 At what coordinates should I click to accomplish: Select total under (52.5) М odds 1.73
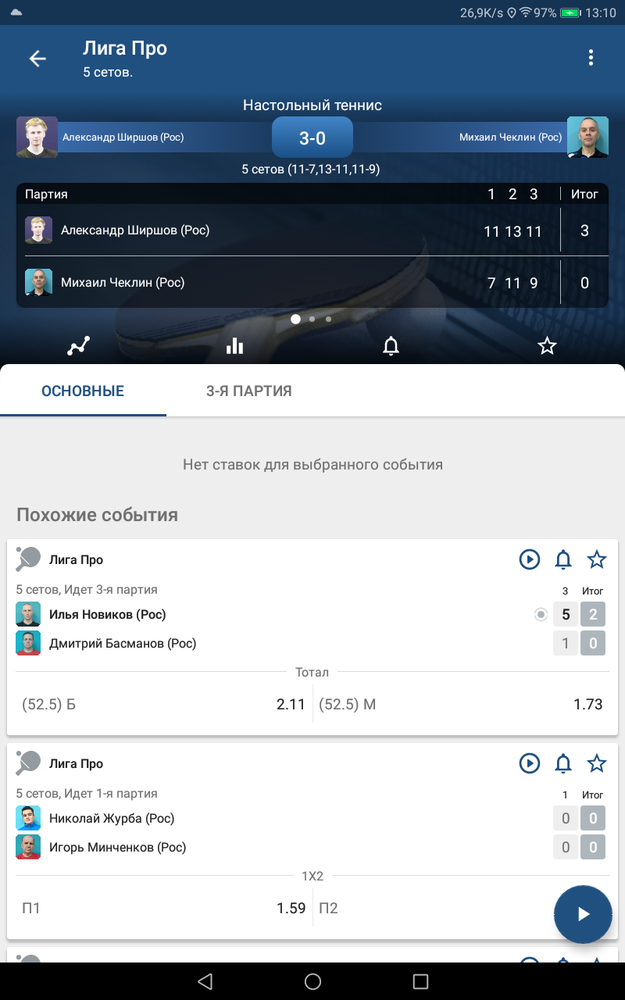460,704
